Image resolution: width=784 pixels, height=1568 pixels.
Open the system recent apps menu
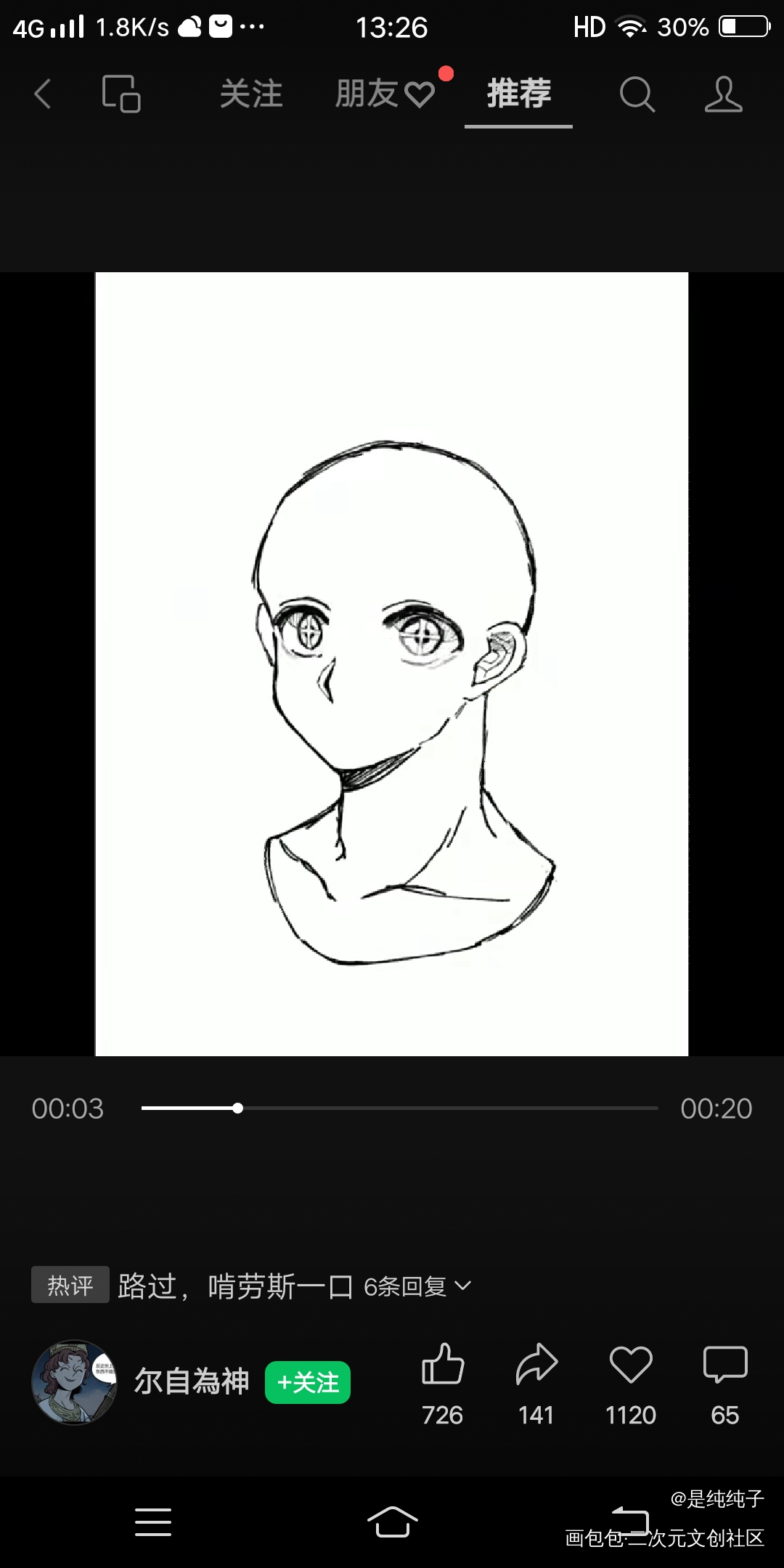[153, 1522]
